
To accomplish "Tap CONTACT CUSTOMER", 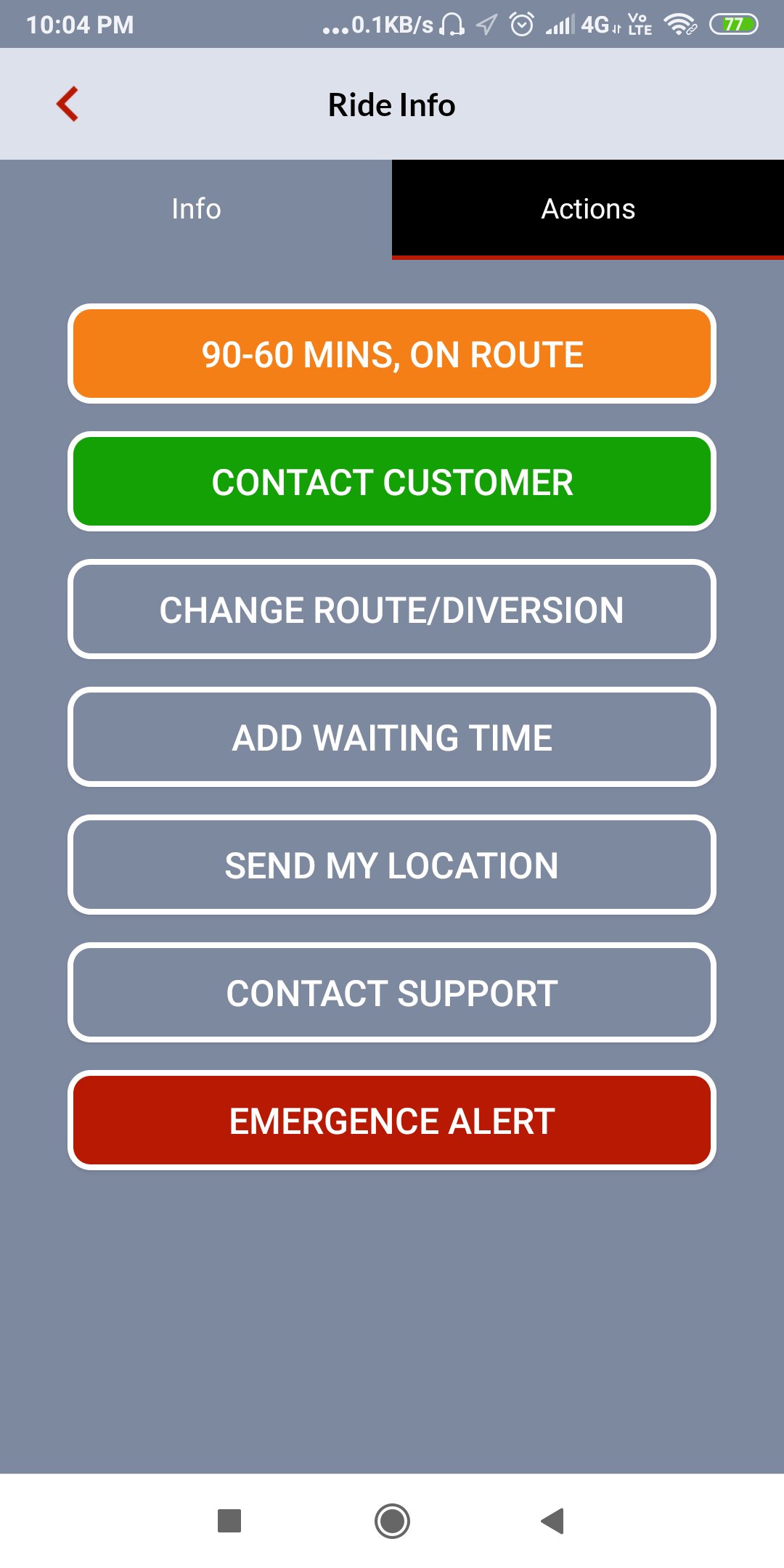I will pyautogui.click(x=392, y=481).
